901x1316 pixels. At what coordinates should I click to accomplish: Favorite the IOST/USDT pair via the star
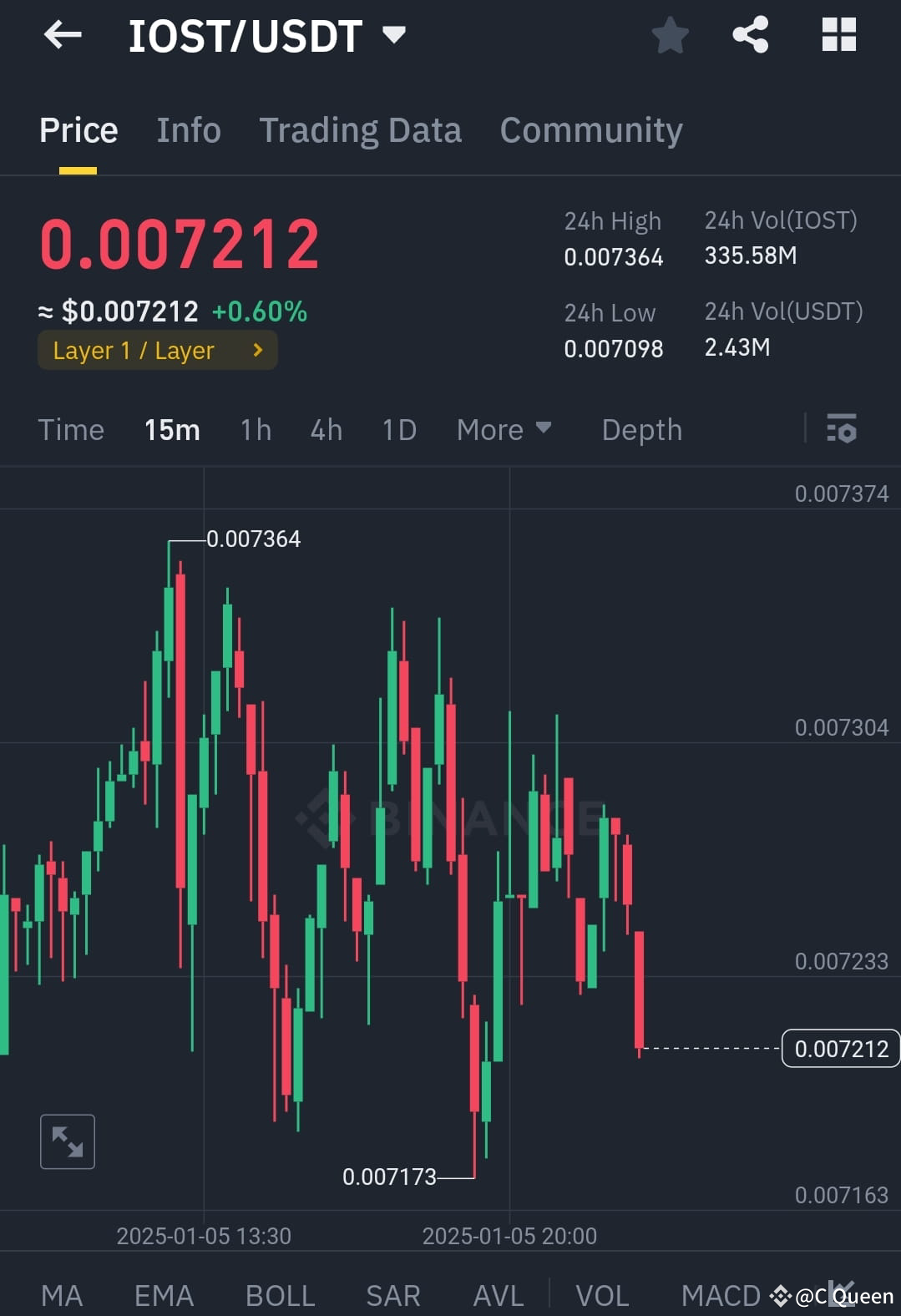[671, 35]
